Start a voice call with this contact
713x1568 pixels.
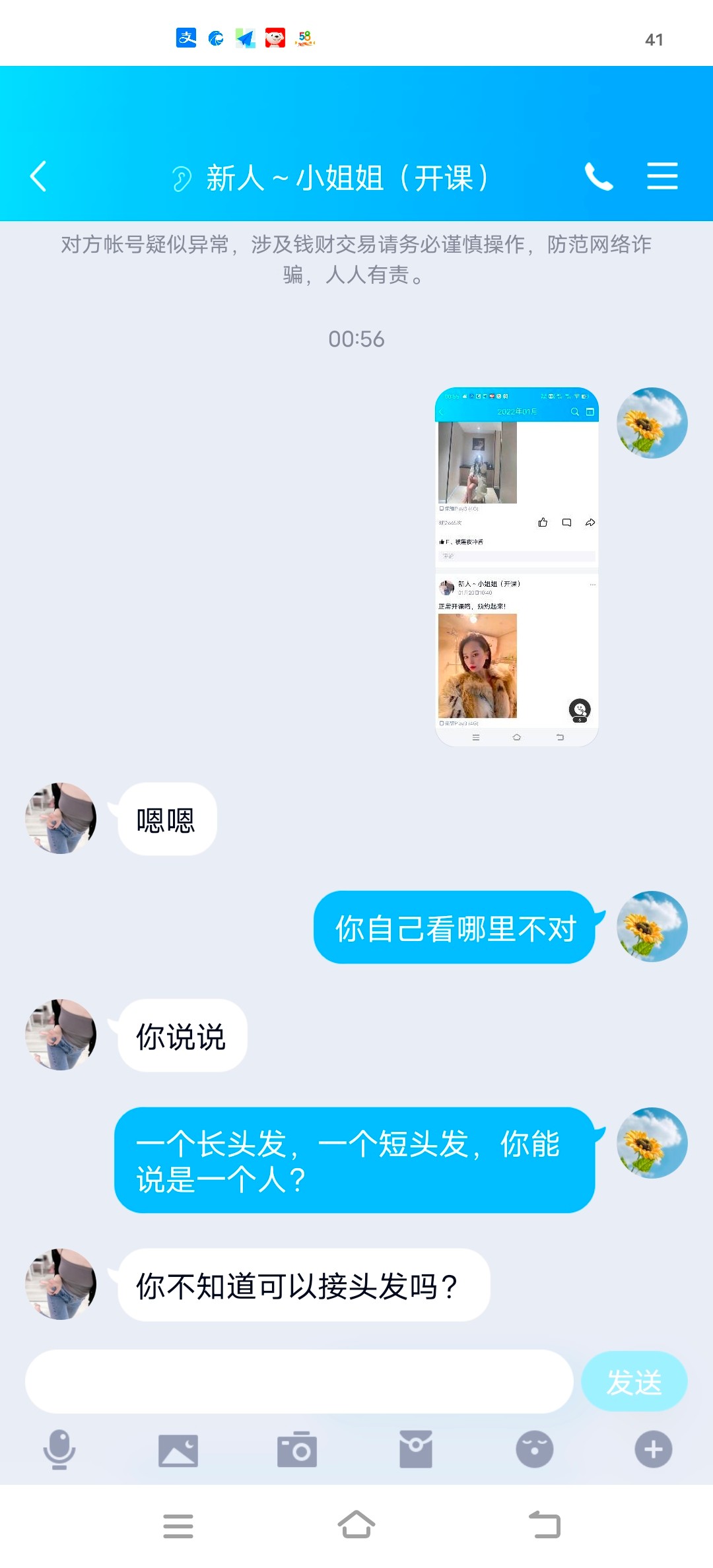click(x=598, y=176)
